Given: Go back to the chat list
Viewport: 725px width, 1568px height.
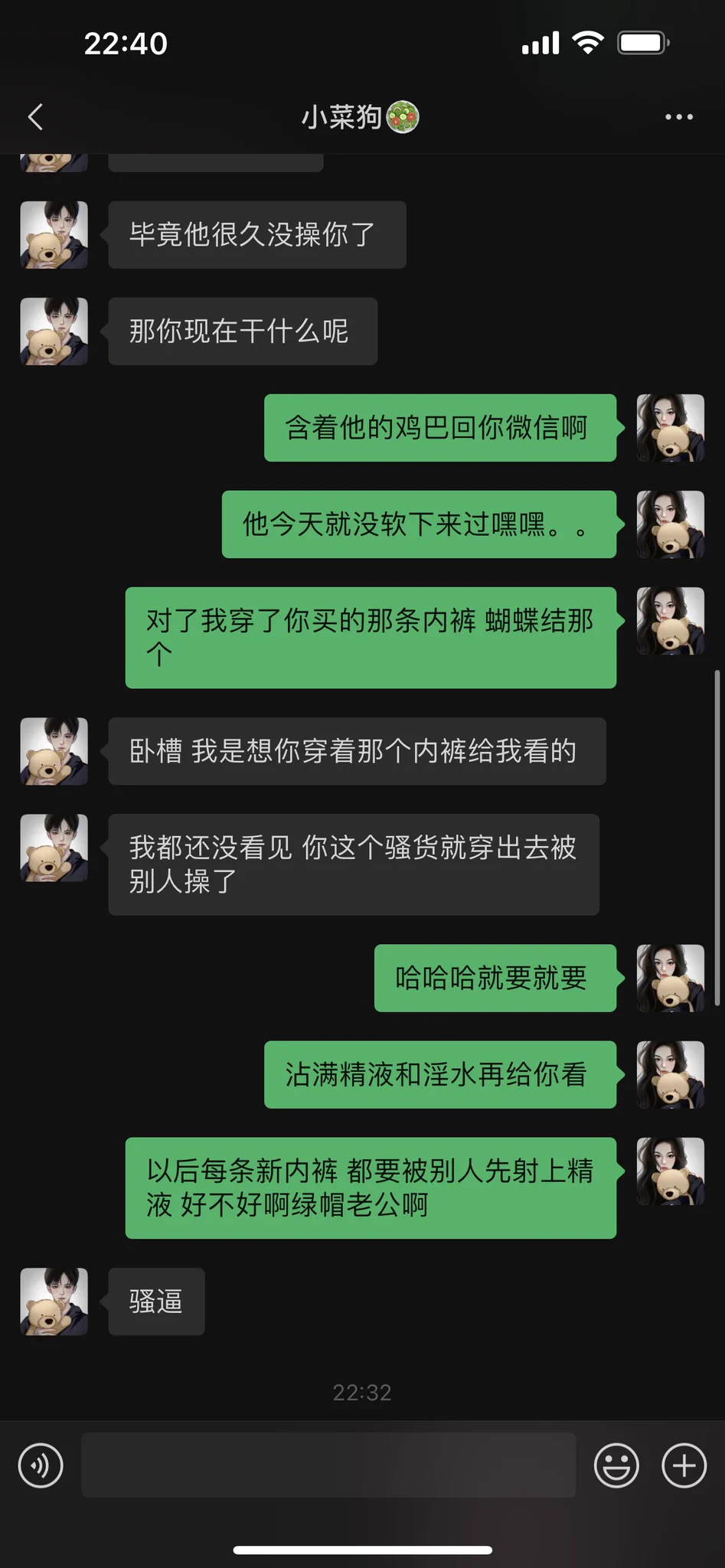Looking at the screenshot, I should pyautogui.click(x=35, y=117).
